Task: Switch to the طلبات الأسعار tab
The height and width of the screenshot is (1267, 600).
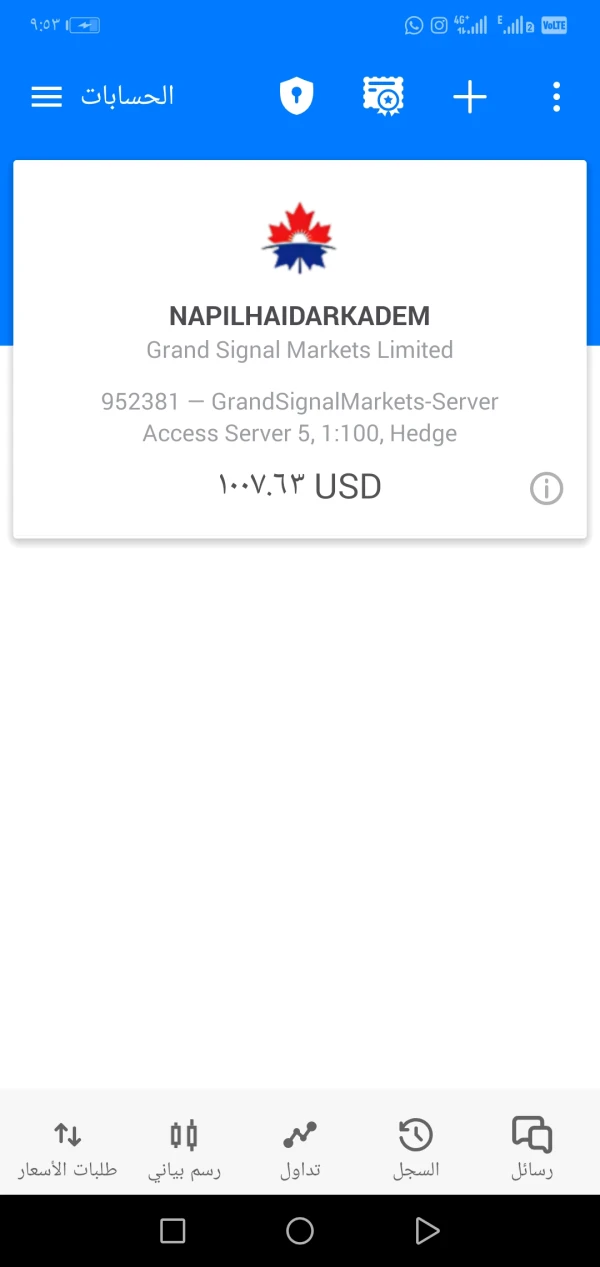Action: pos(67,1147)
